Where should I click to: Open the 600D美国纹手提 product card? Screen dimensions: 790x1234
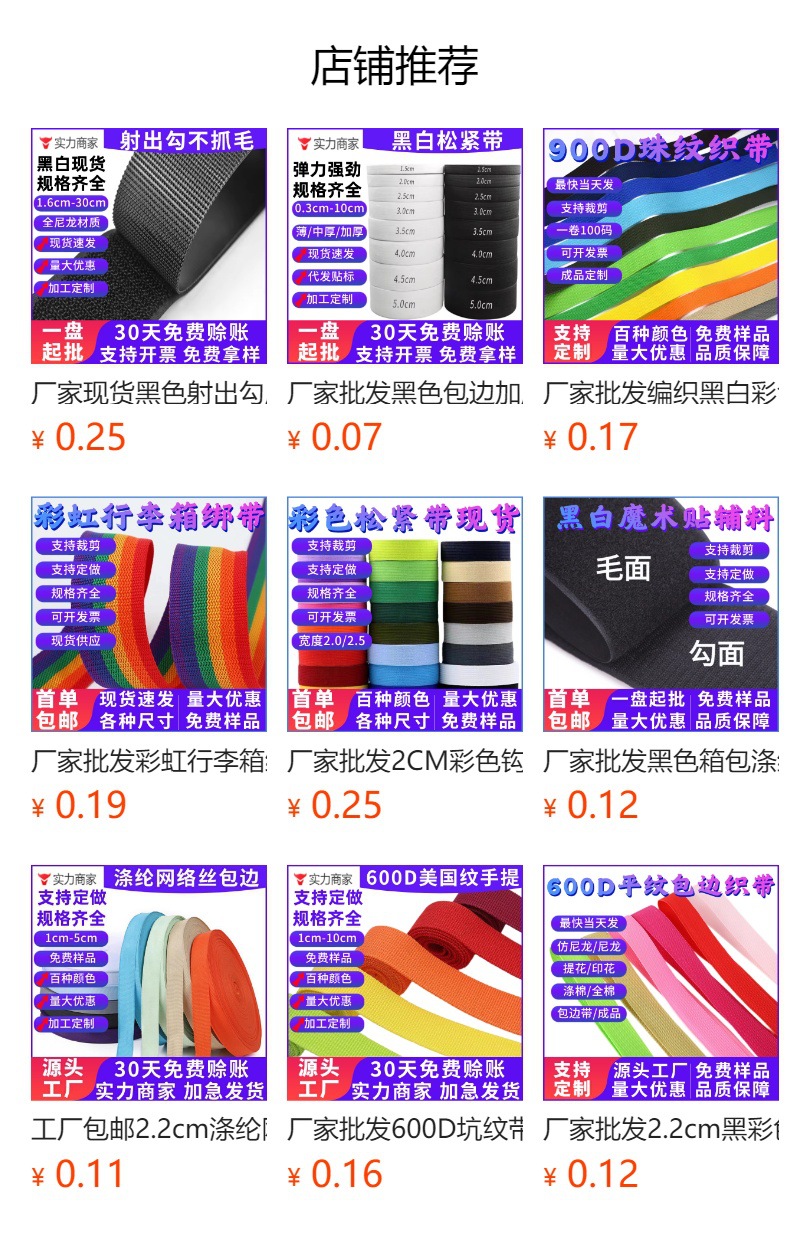point(405,1027)
